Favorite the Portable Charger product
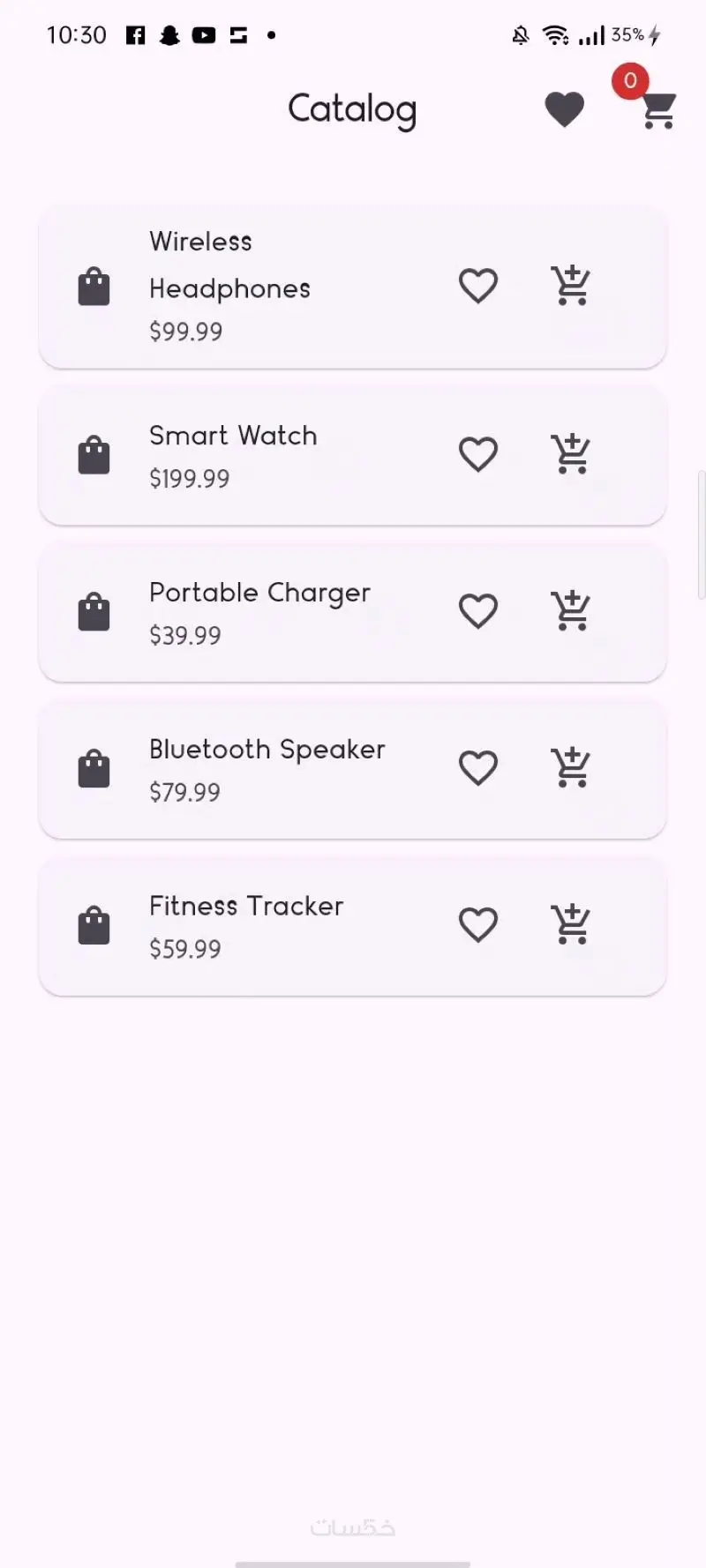Image resolution: width=706 pixels, height=1568 pixels. [478, 610]
